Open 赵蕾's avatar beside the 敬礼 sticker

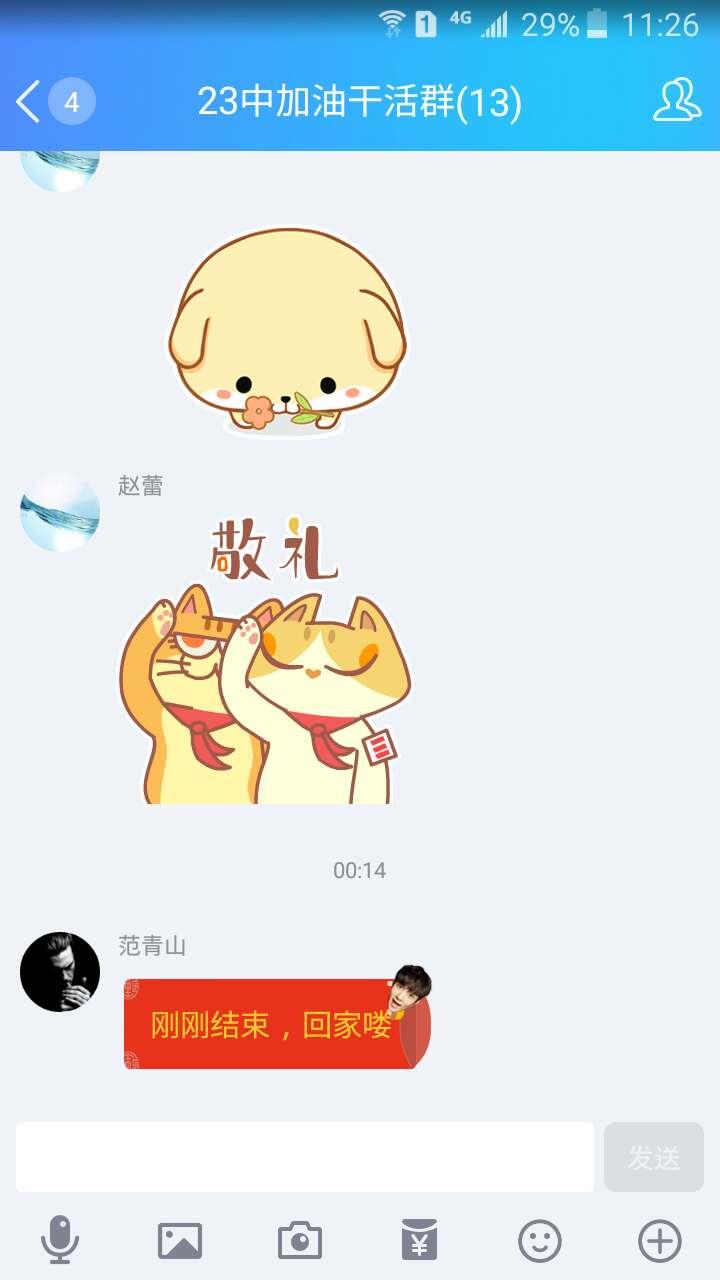tap(60, 512)
